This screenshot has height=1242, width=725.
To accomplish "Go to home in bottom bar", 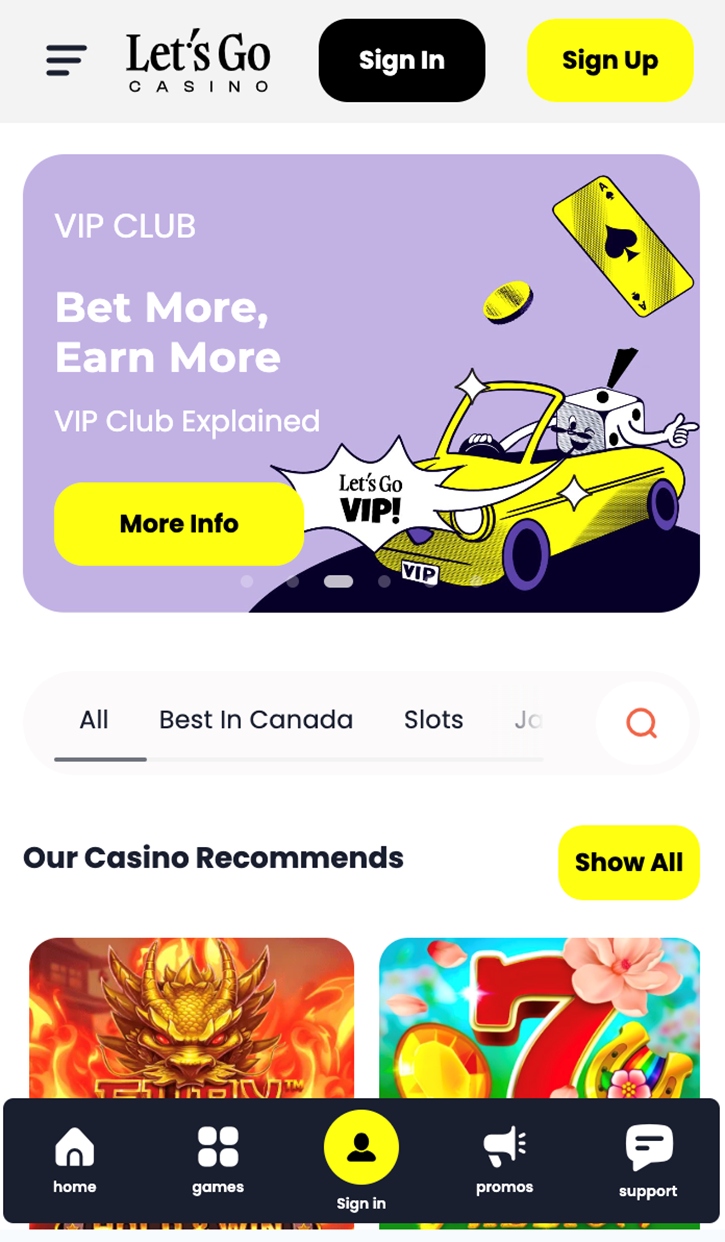I will [75, 1160].
